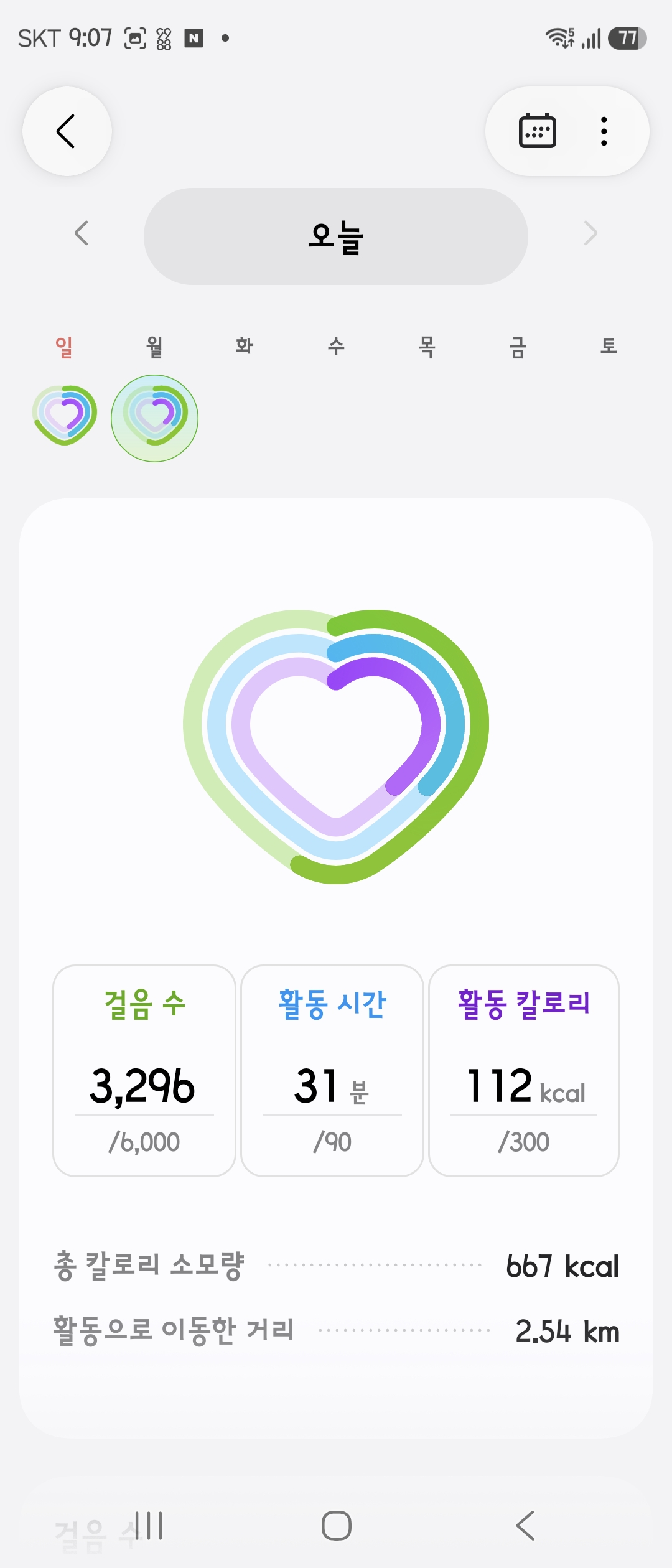Go to the previous day arrow
The image size is (672, 1568).
tap(82, 234)
